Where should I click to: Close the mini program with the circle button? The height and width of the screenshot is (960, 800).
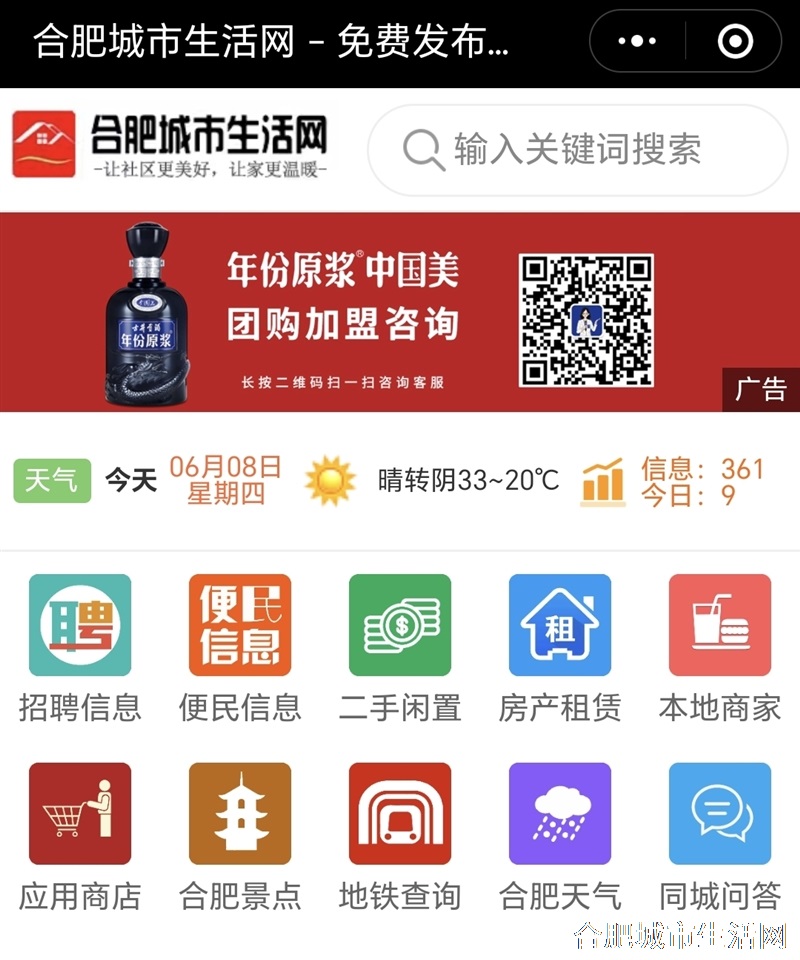point(735,42)
